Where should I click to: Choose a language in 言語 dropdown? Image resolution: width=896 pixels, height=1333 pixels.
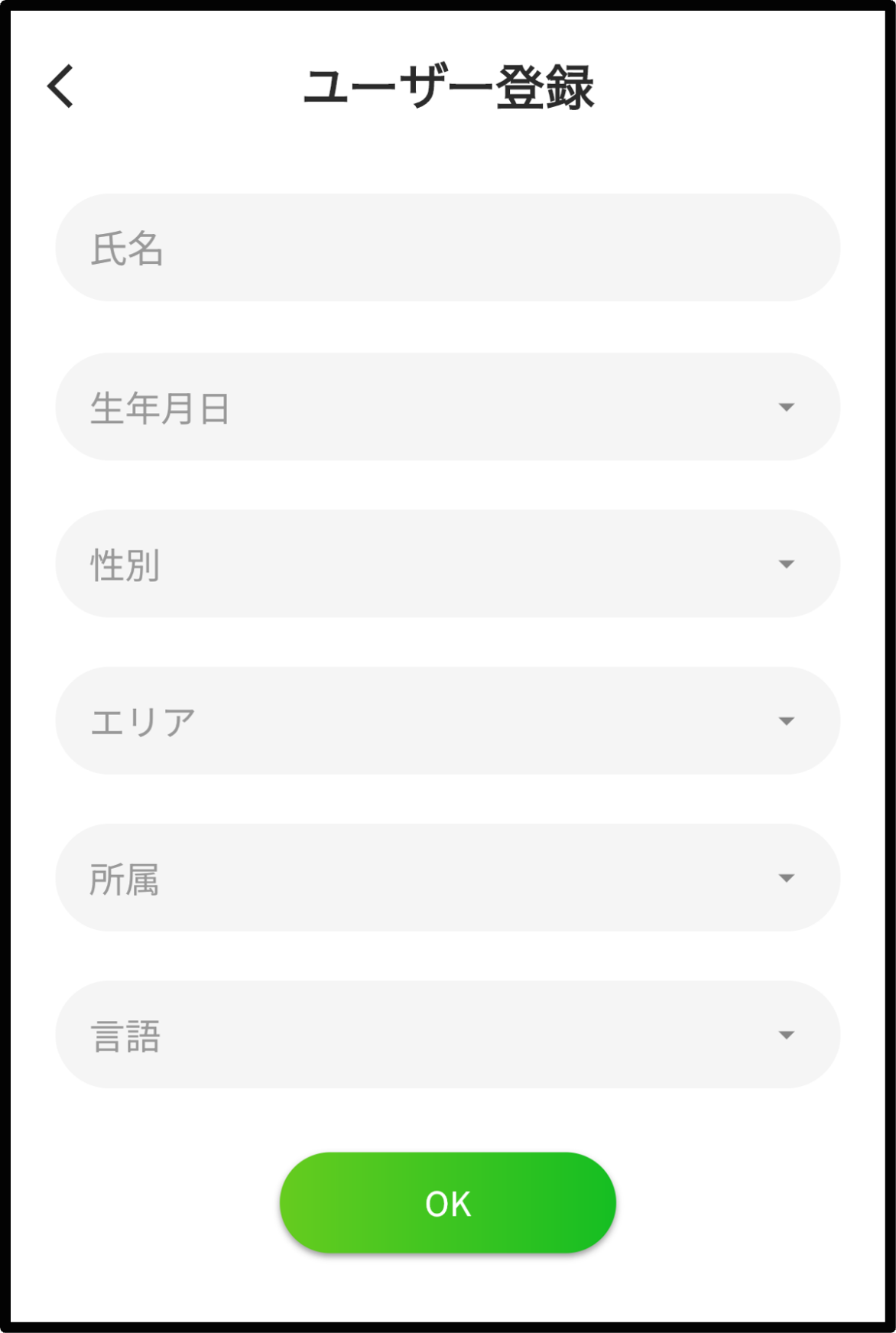[447, 1035]
